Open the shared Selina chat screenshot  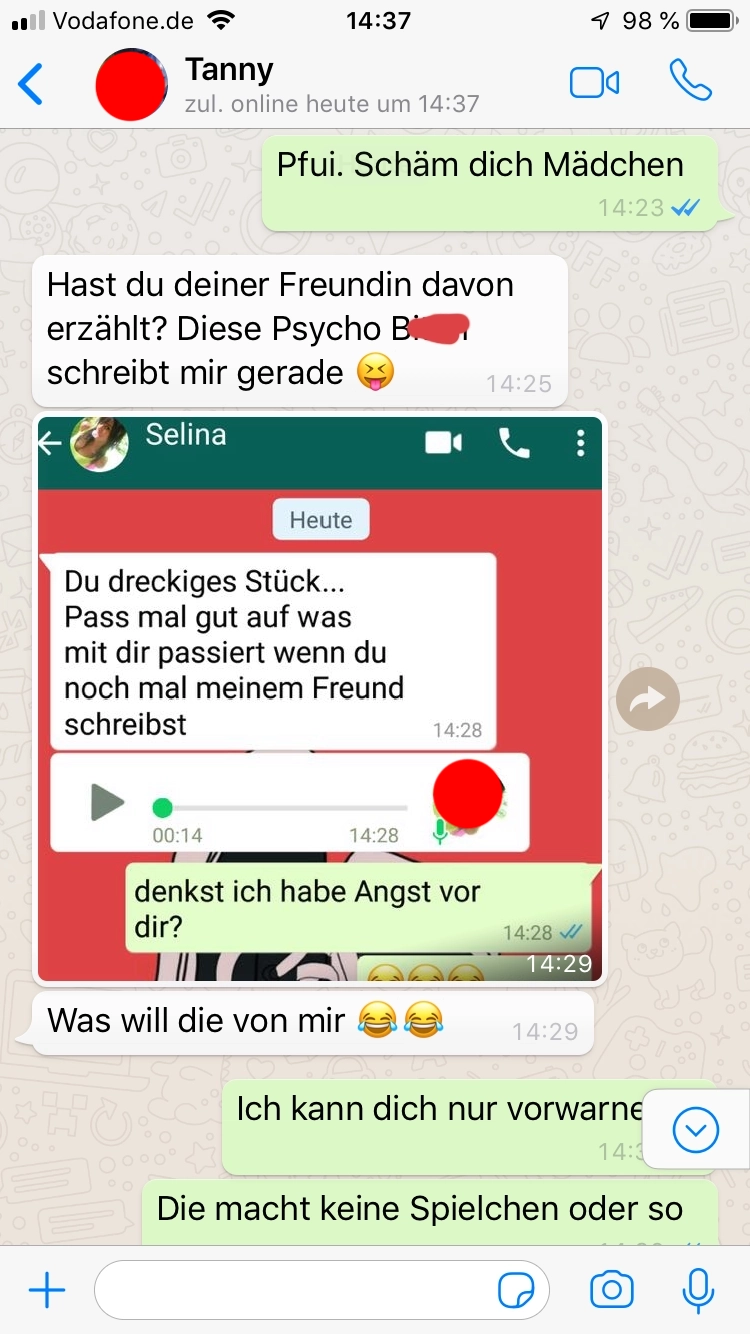coord(320,698)
